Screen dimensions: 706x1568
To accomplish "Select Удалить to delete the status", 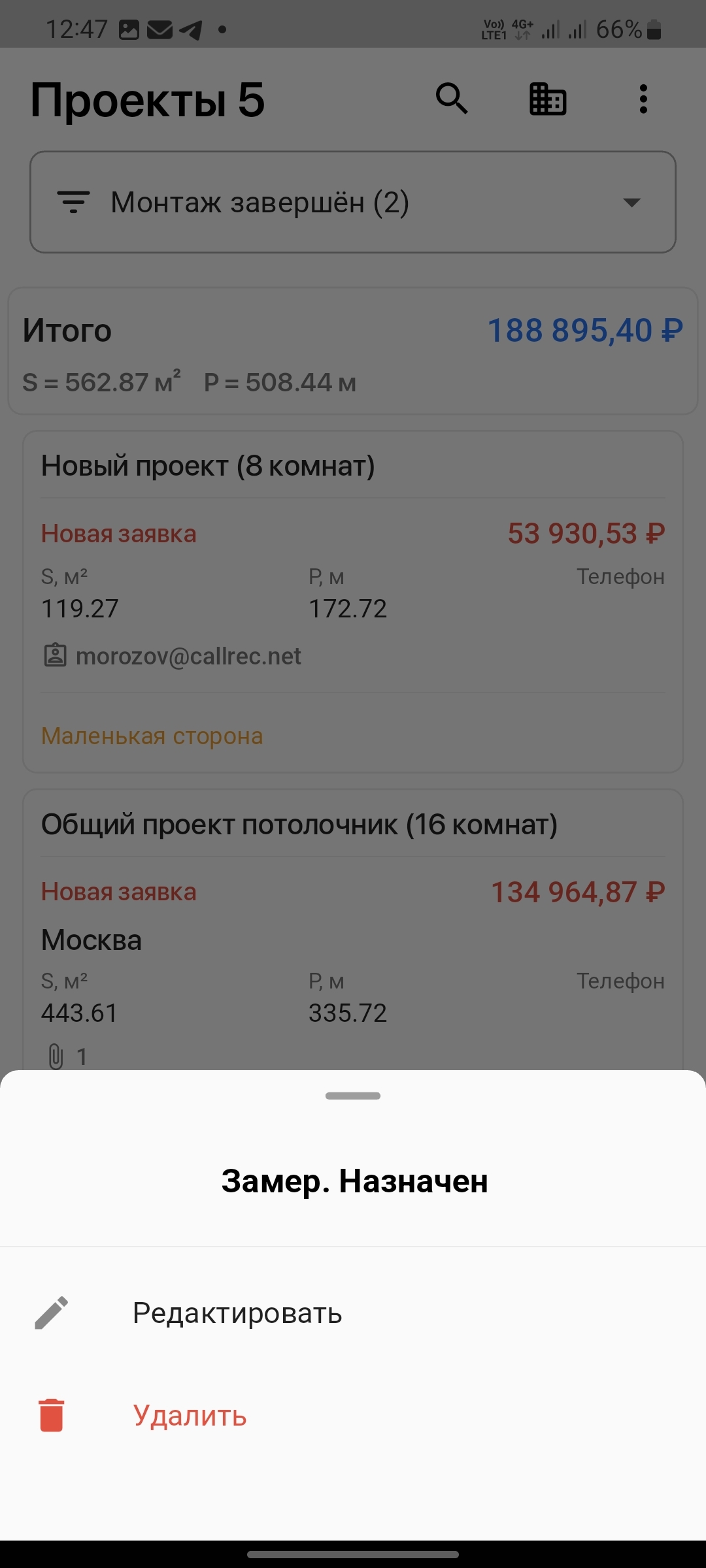I will click(190, 1416).
